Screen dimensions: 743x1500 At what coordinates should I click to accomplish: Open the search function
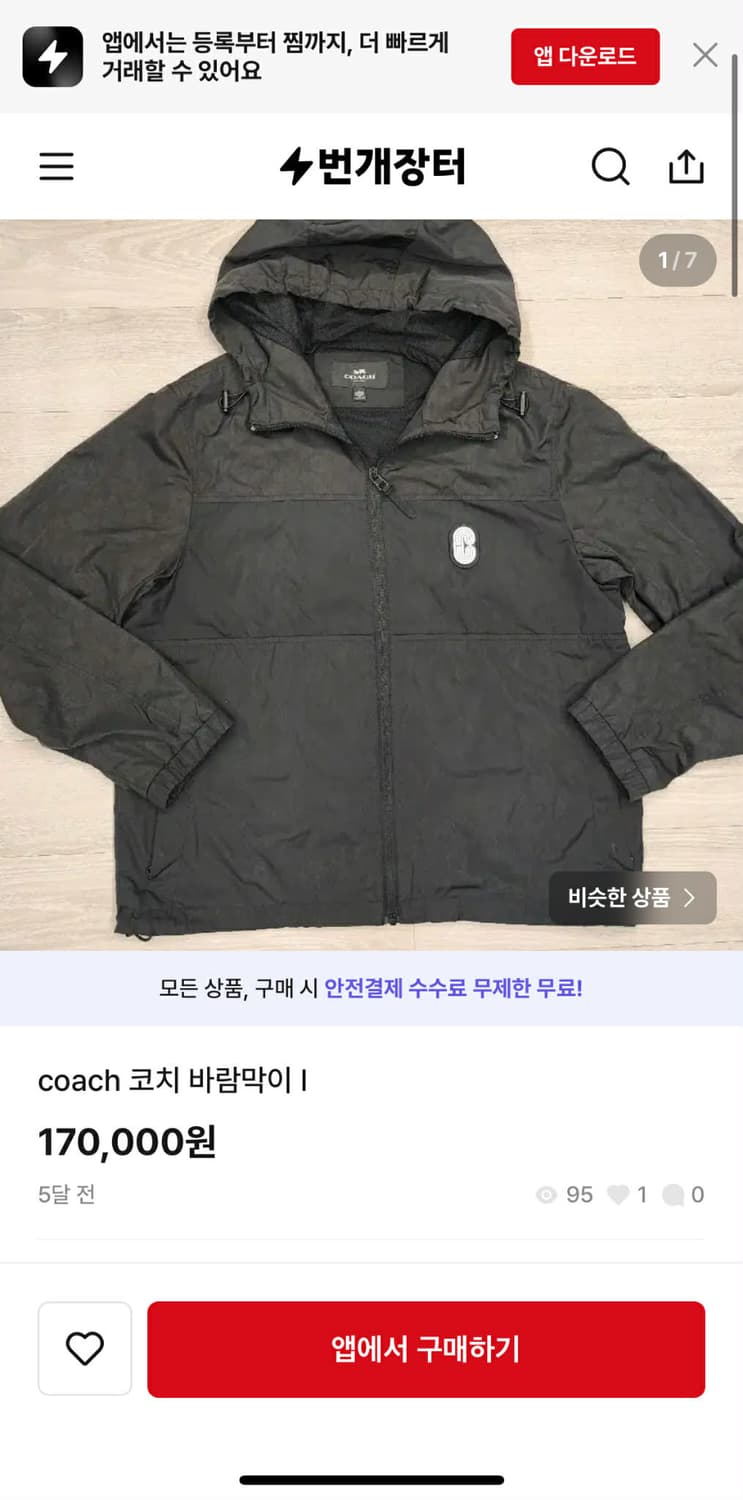(611, 167)
